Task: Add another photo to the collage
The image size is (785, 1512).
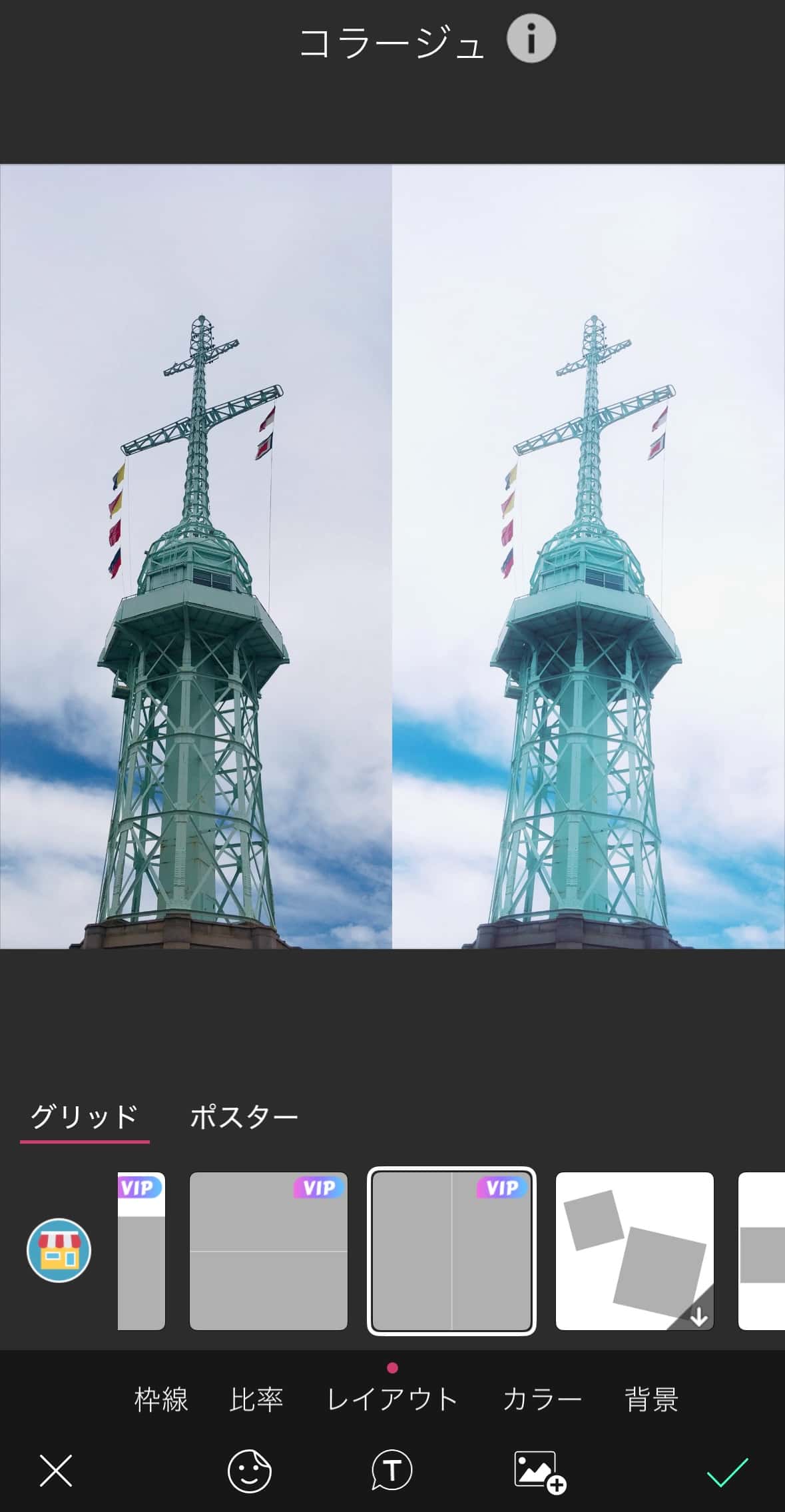Action: [539, 1471]
